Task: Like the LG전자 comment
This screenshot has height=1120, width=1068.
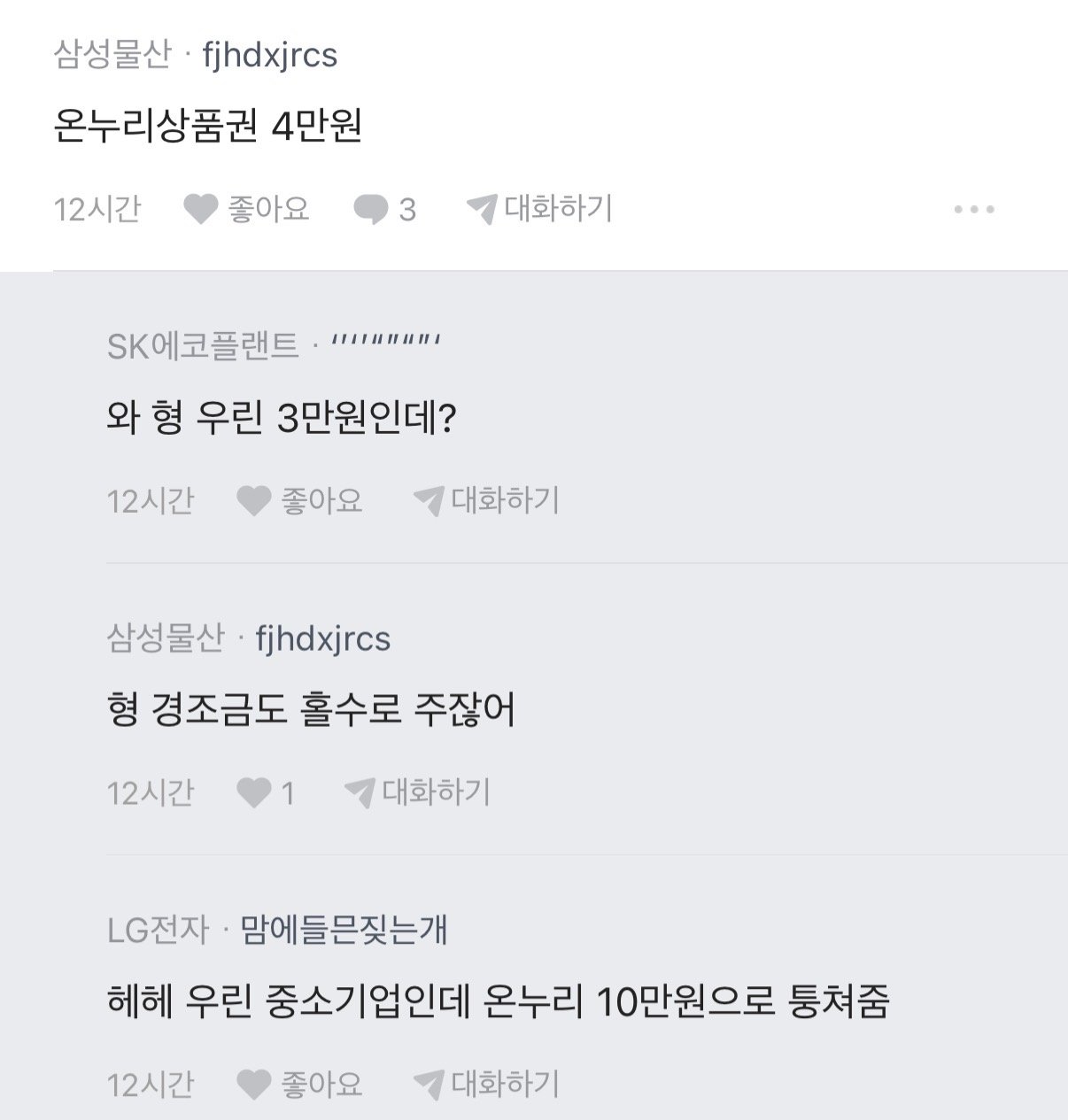Action: (299, 1084)
